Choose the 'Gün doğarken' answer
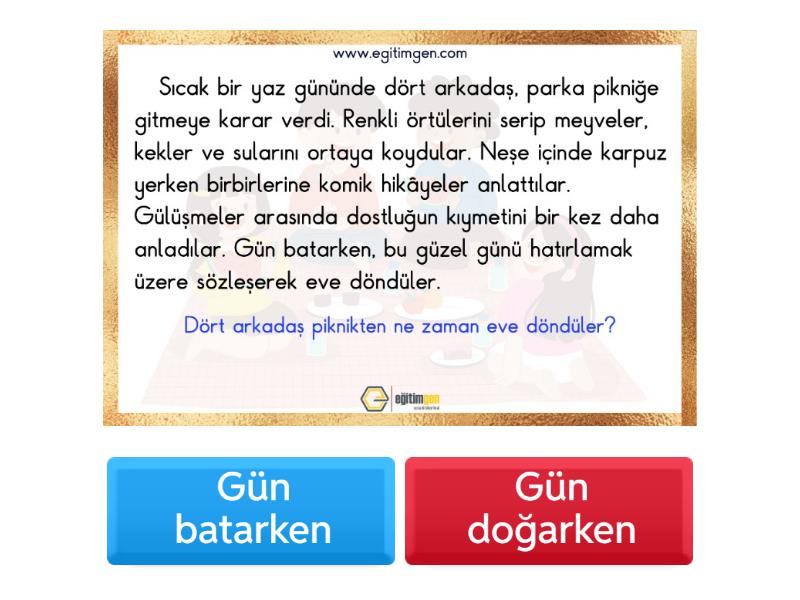 click(x=549, y=510)
